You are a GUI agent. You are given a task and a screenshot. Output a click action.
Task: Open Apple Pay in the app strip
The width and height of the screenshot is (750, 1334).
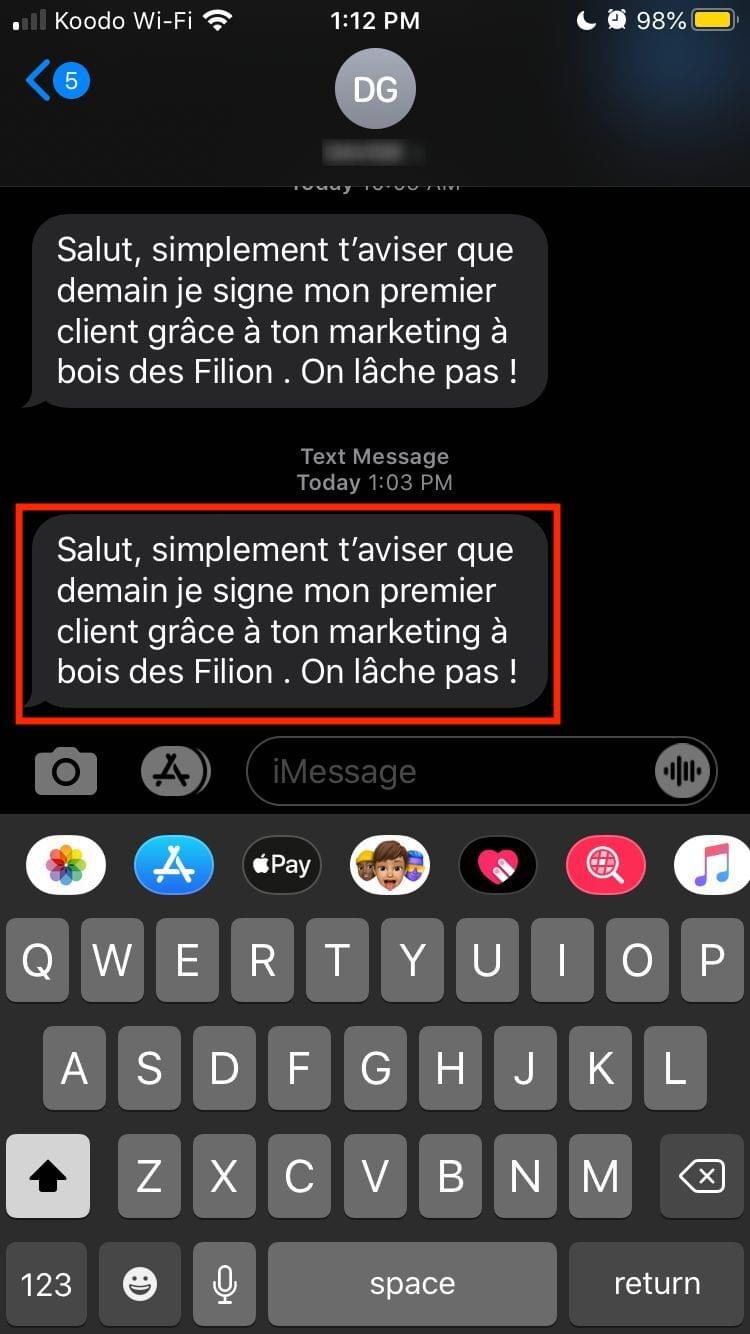[x=282, y=865]
